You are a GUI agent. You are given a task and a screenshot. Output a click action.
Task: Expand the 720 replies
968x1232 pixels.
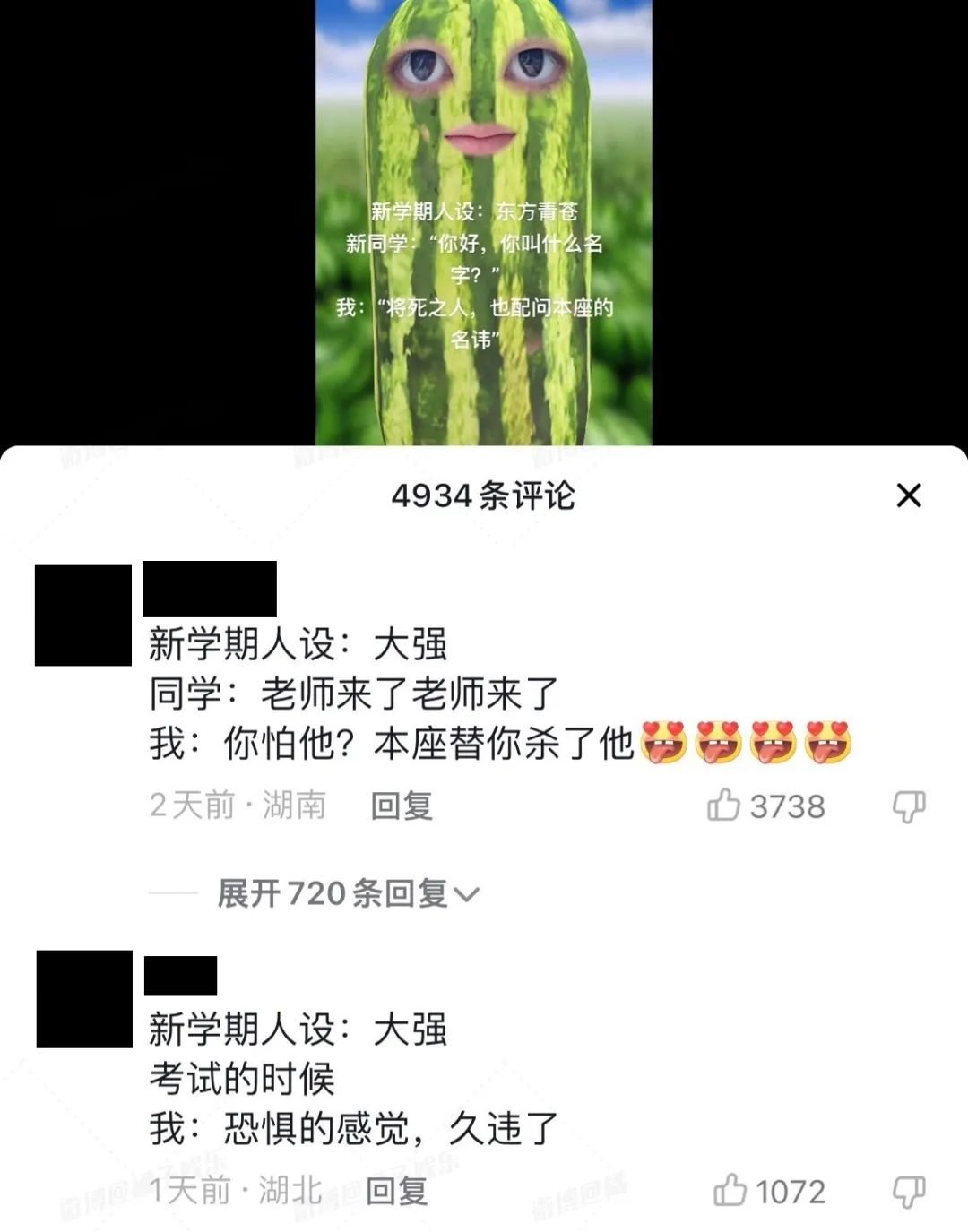point(349,893)
